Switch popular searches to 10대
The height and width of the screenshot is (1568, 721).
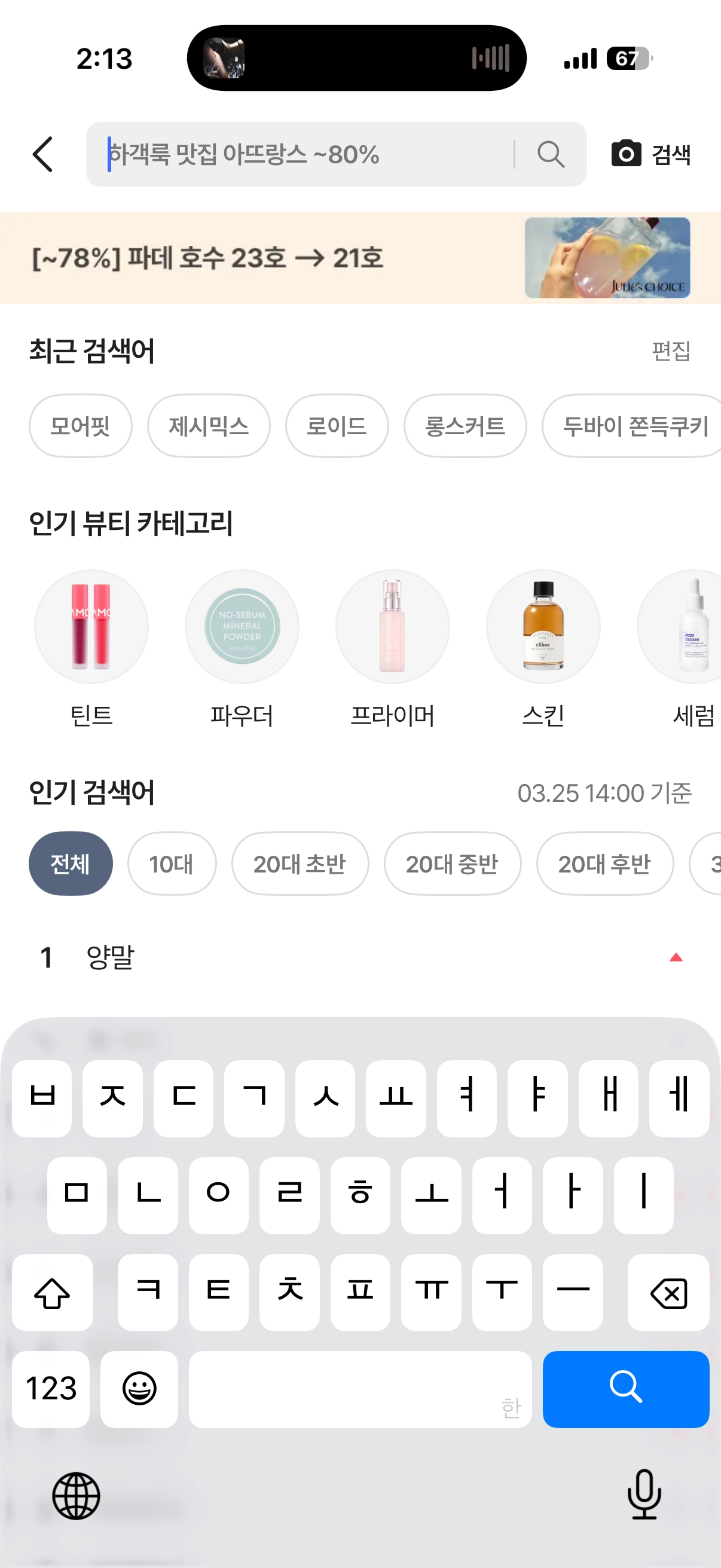172,863
